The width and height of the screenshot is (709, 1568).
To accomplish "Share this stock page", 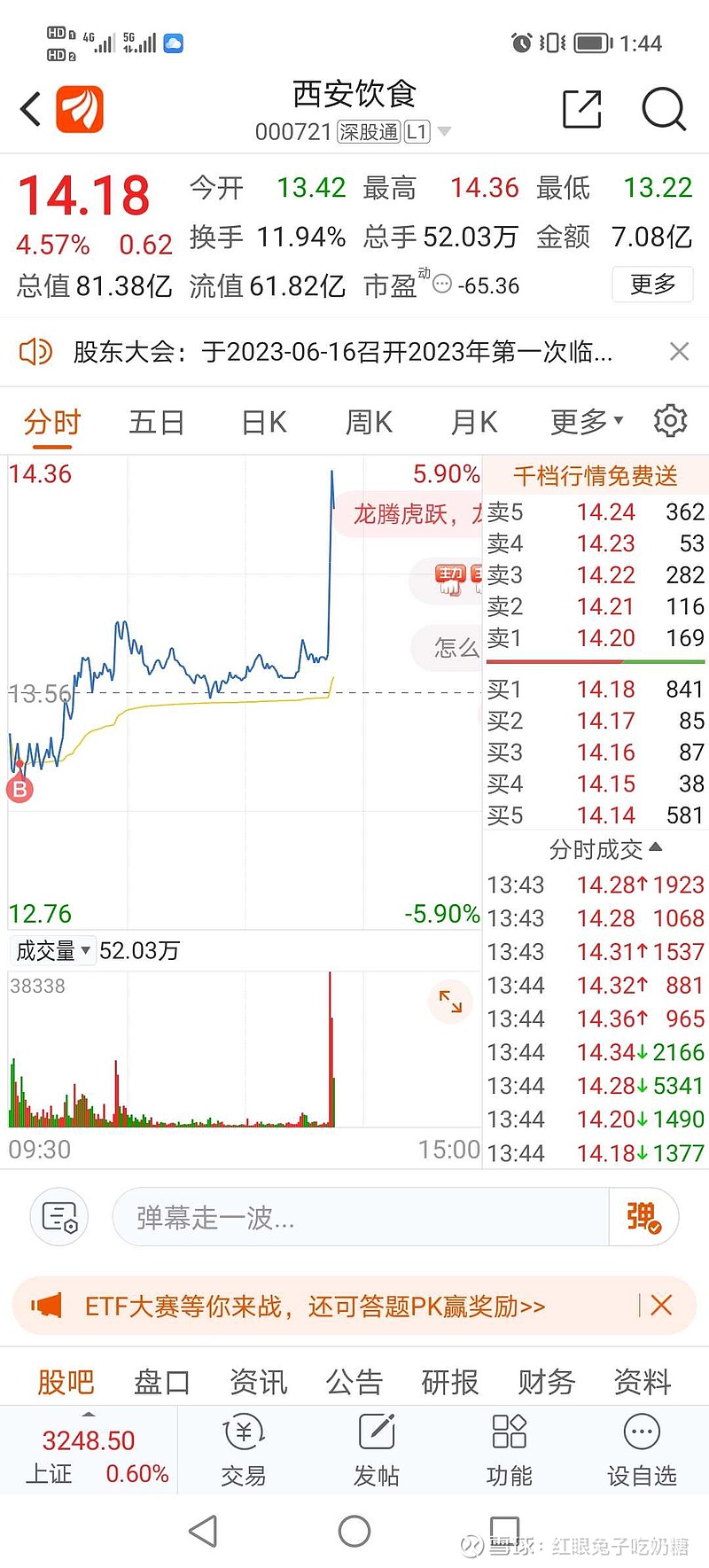I will click(582, 109).
